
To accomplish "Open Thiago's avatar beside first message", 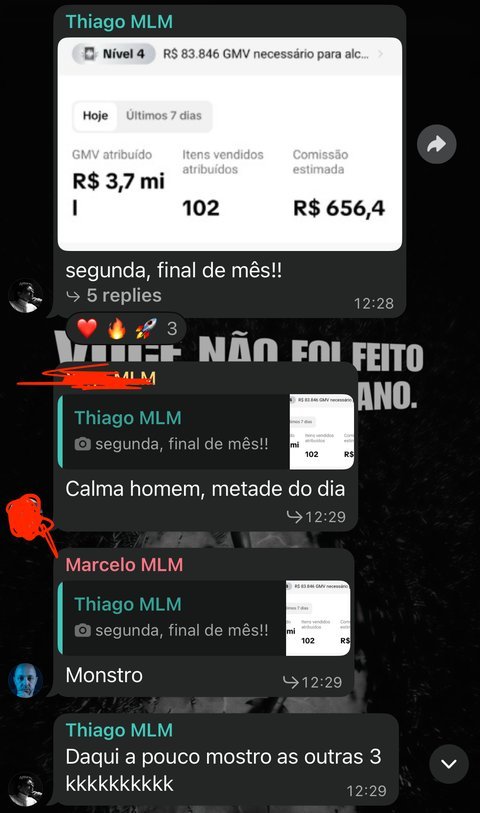I will click(x=25, y=296).
